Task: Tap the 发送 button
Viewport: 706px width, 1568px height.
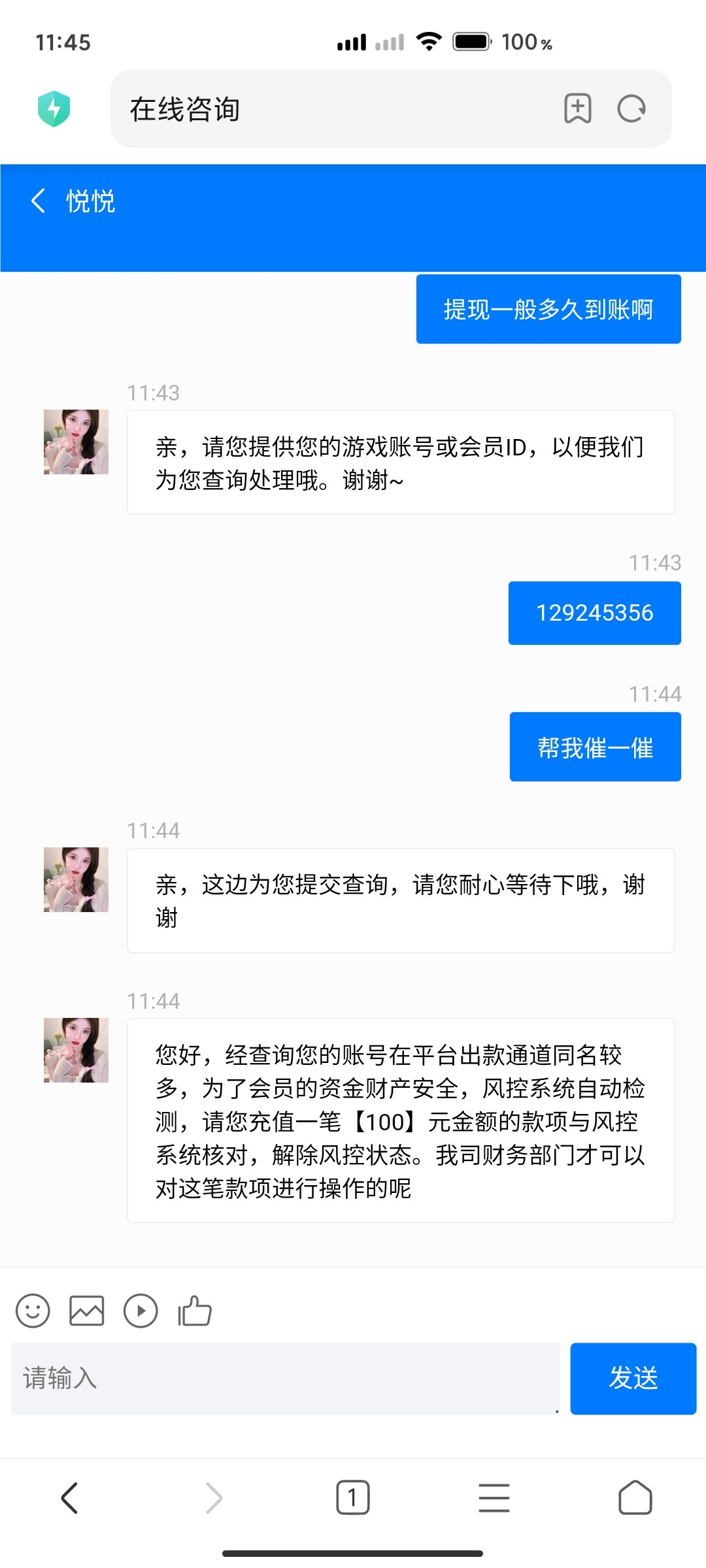Action: coord(633,1379)
